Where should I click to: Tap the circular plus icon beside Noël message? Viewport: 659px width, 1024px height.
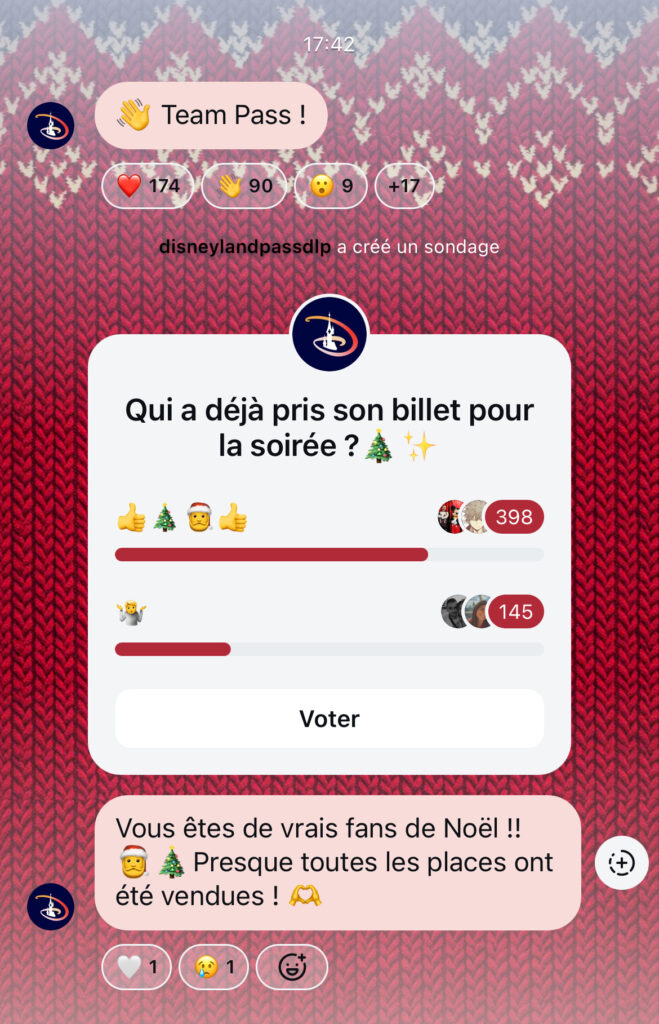click(x=621, y=863)
